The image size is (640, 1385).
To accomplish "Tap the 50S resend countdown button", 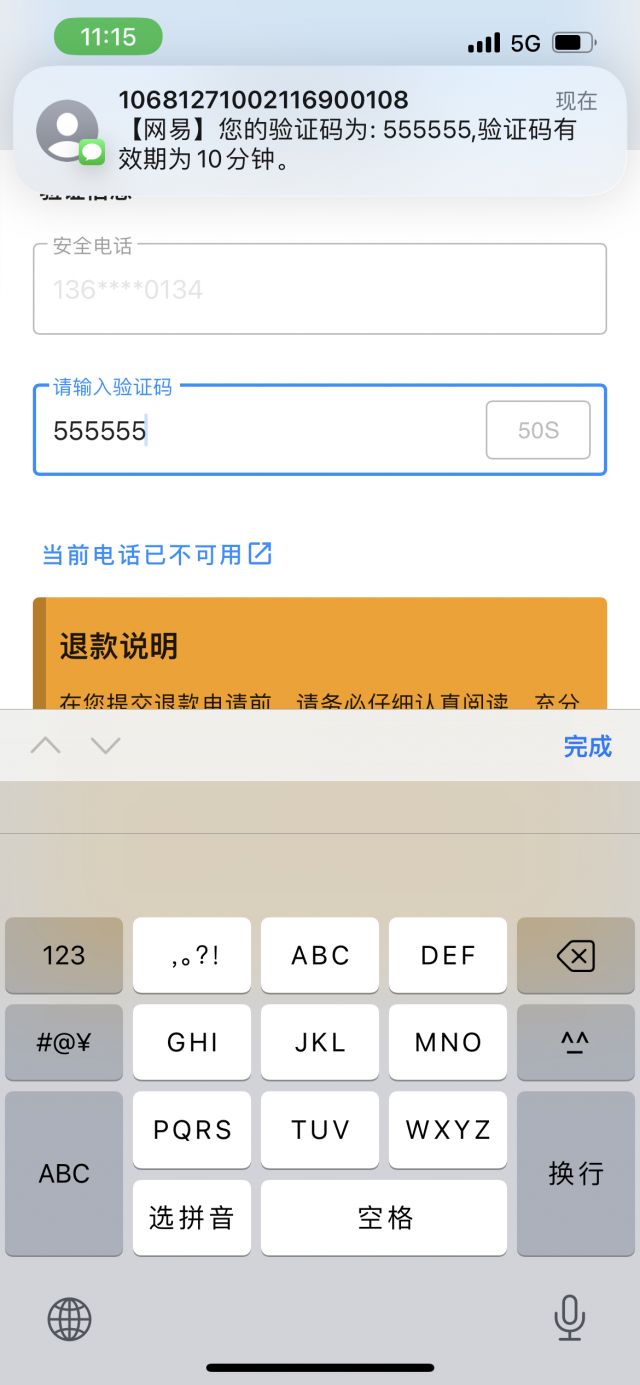I will (538, 431).
